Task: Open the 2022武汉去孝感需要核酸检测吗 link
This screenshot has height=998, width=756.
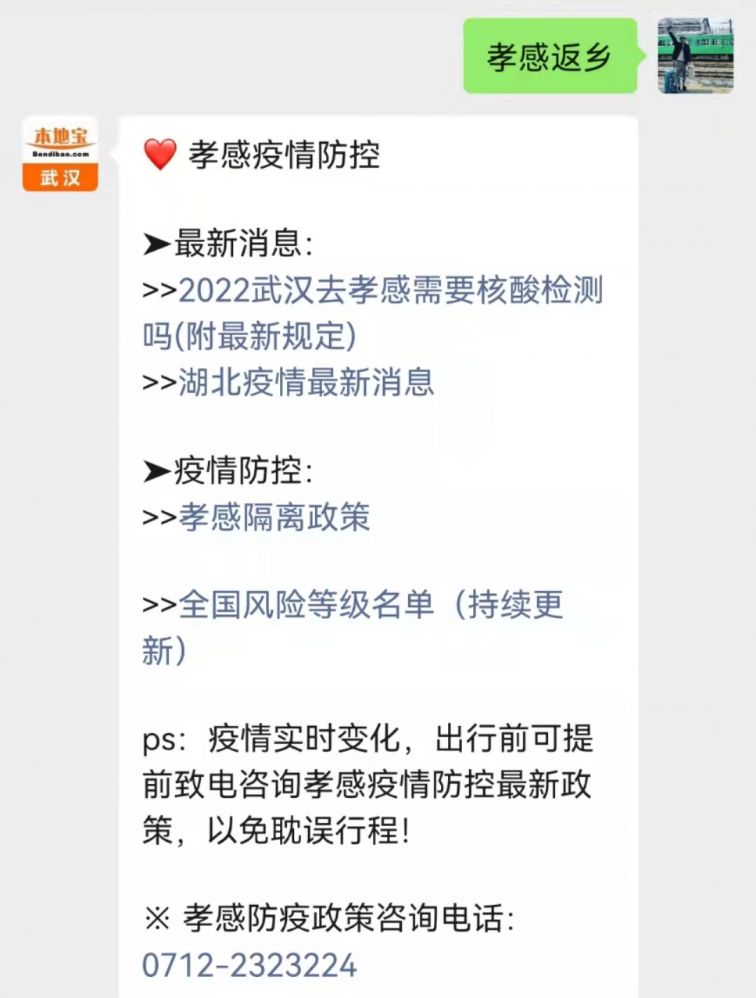Action: (390, 291)
